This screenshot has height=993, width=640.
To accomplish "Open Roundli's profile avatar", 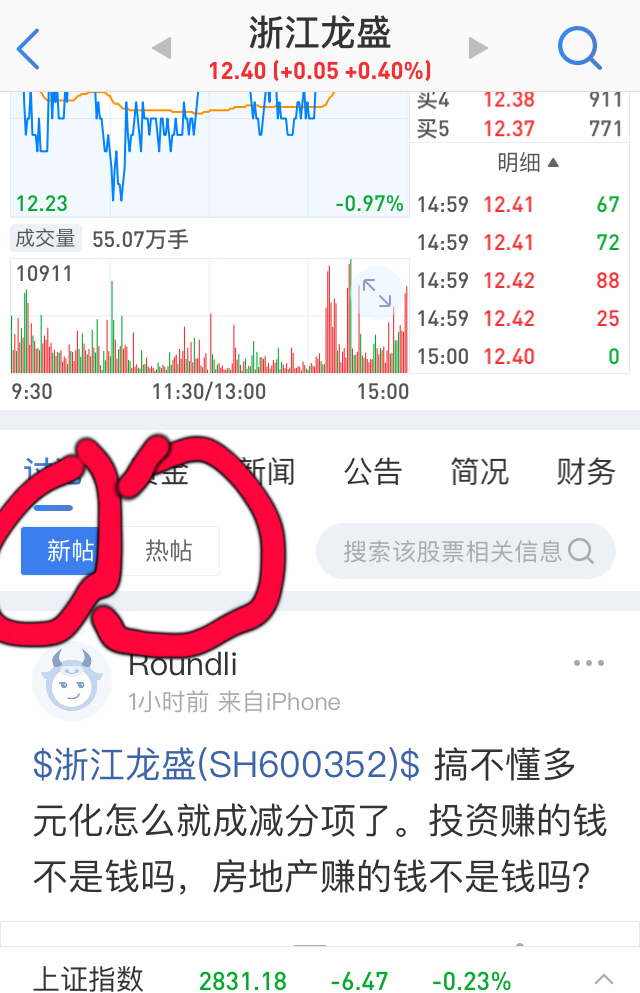I will click(x=71, y=682).
